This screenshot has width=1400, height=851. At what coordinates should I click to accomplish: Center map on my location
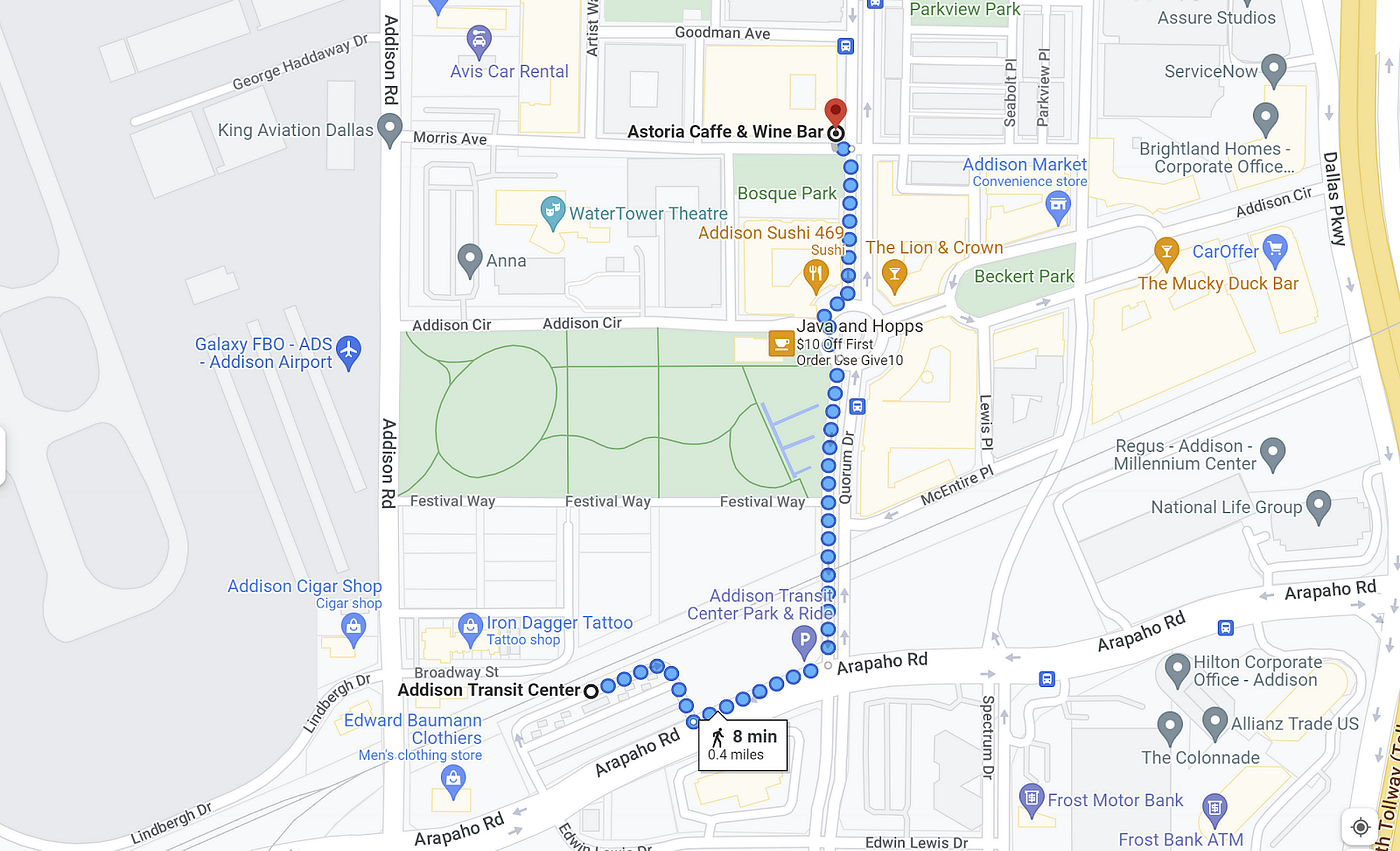pos(1359,826)
